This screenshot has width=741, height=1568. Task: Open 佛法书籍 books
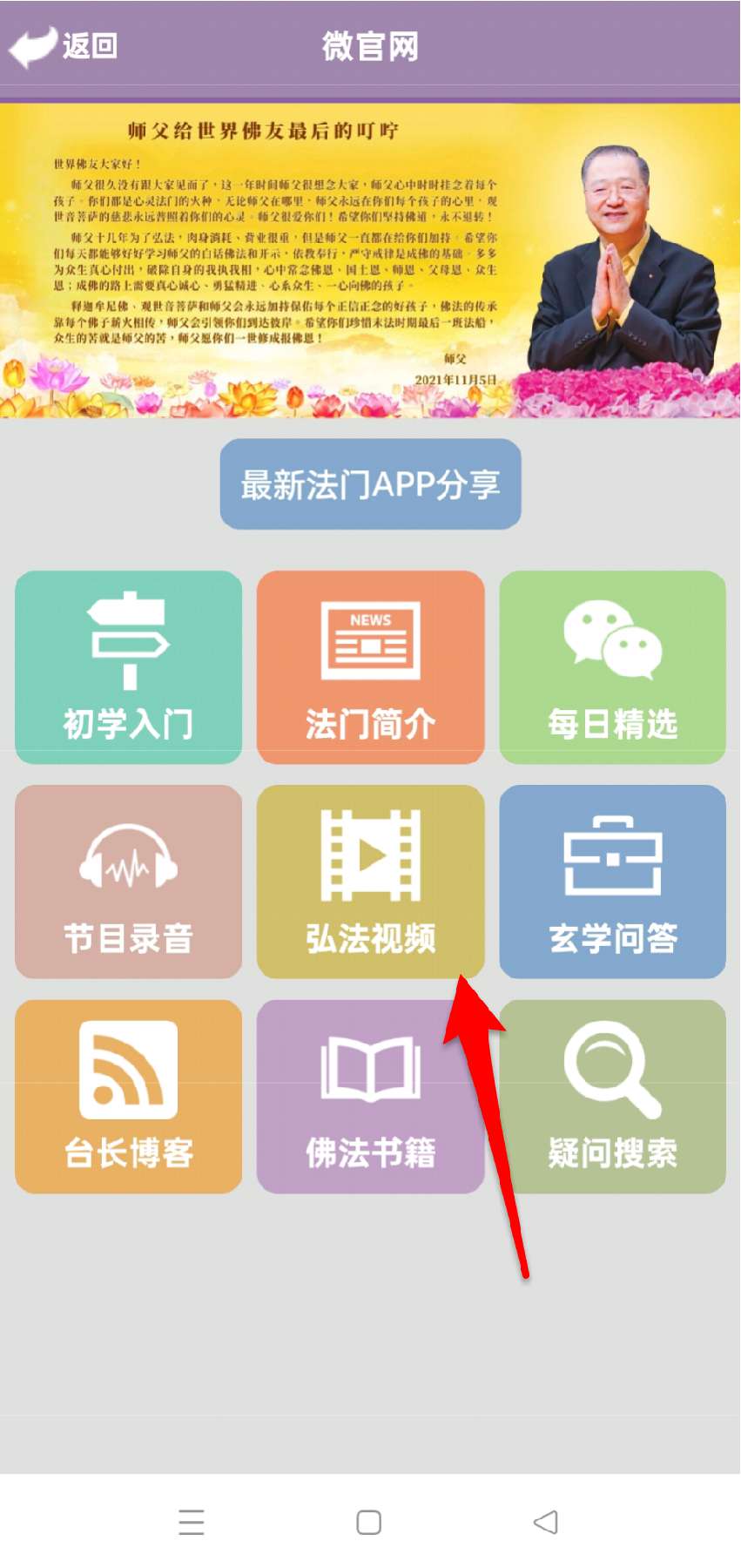tap(370, 1096)
